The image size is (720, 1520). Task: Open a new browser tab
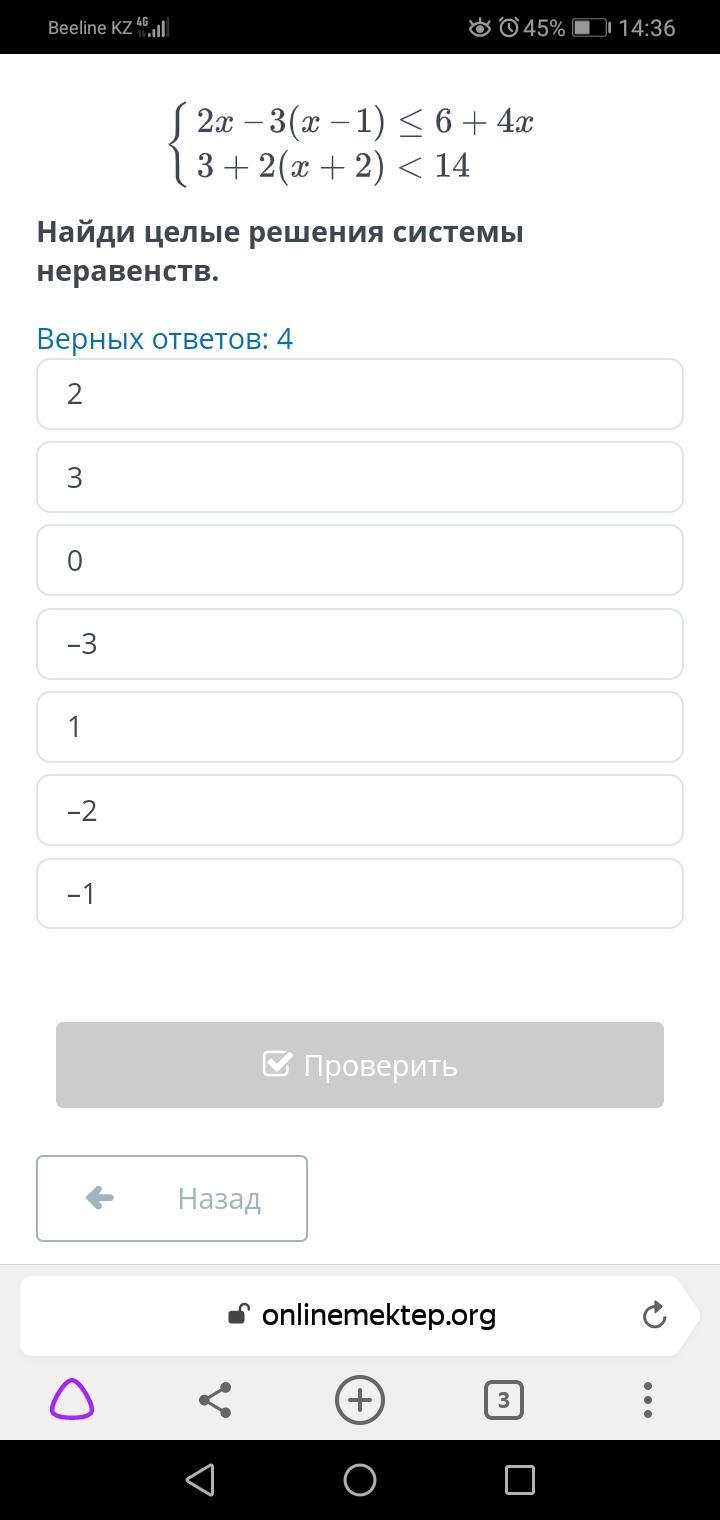click(x=360, y=1400)
